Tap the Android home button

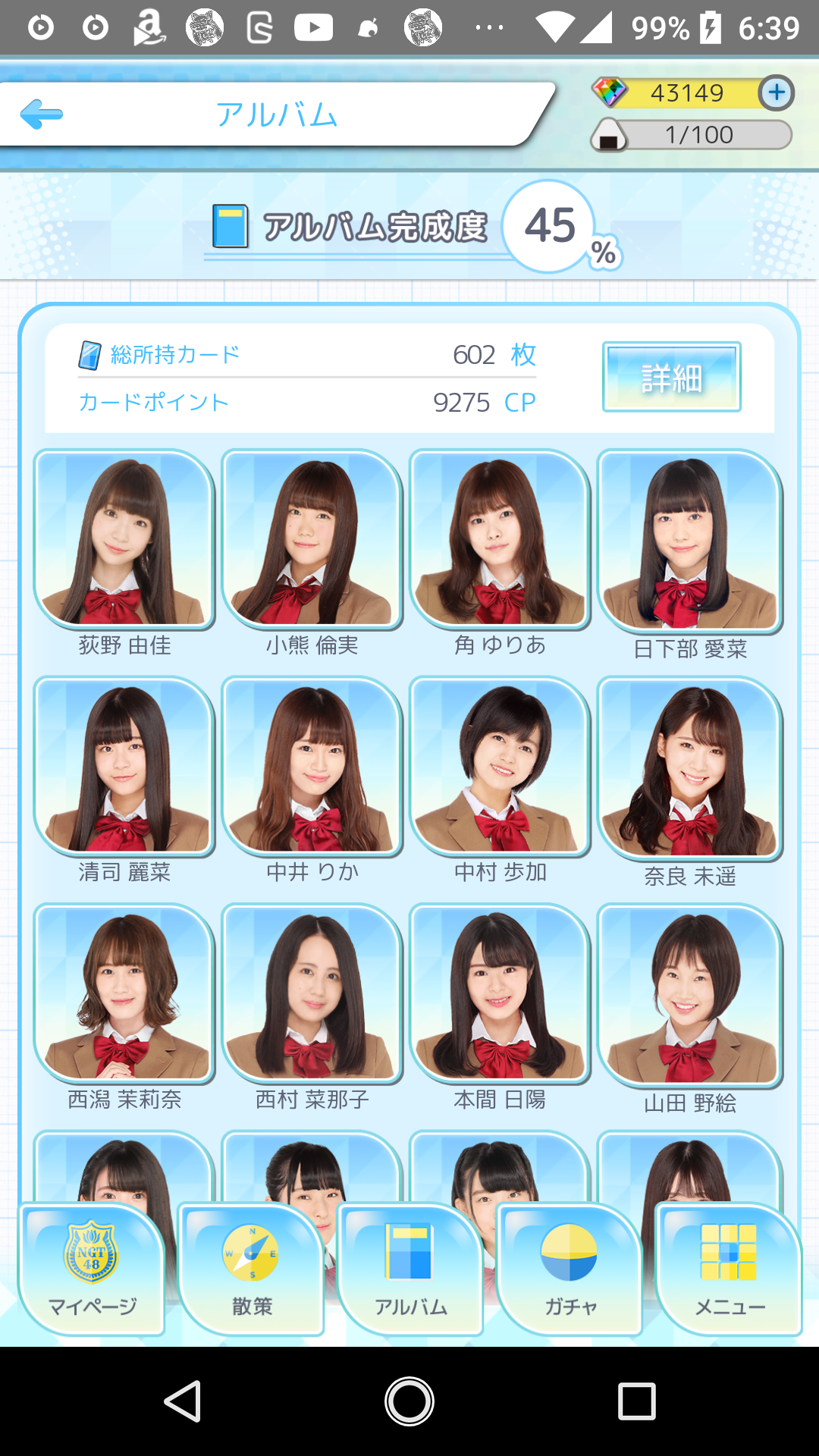409,1401
